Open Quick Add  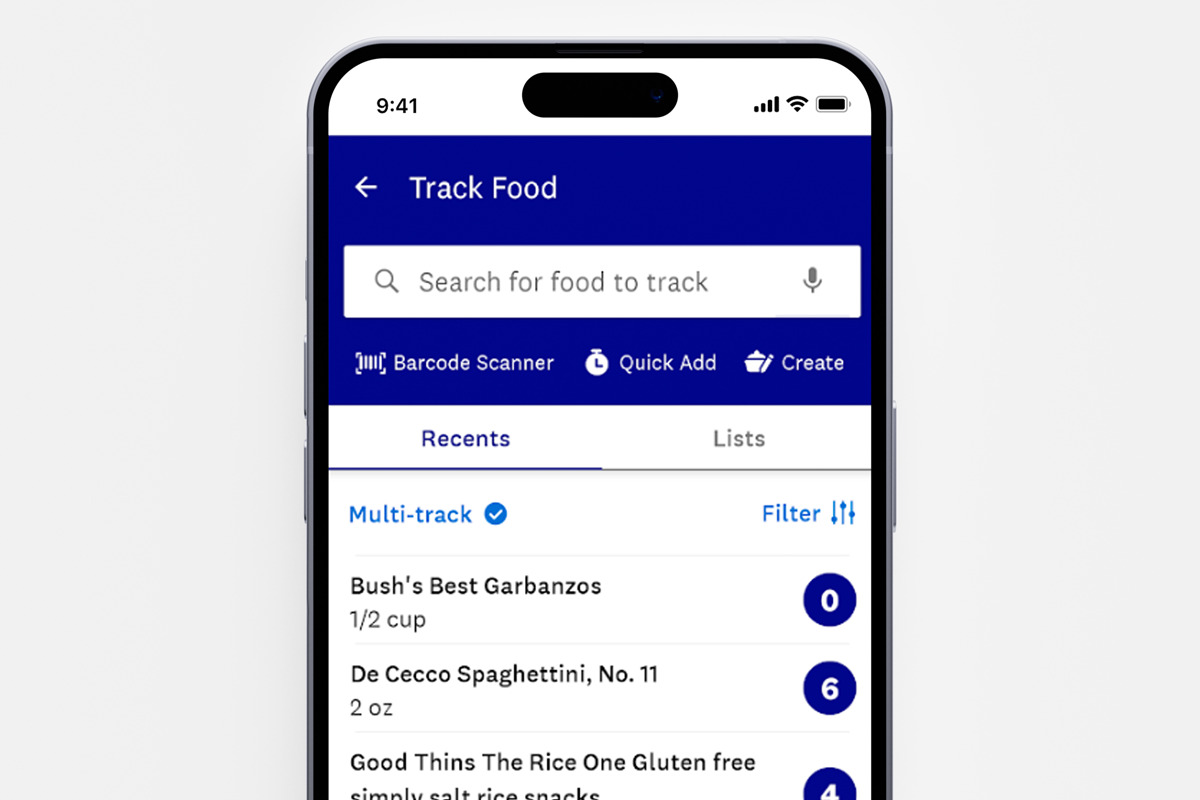point(651,363)
